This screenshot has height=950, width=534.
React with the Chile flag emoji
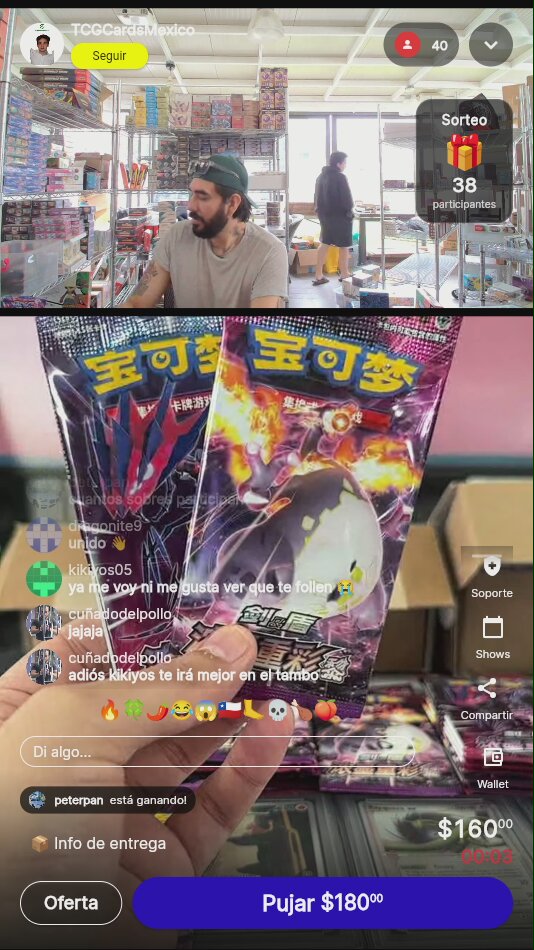(x=230, y=710)
